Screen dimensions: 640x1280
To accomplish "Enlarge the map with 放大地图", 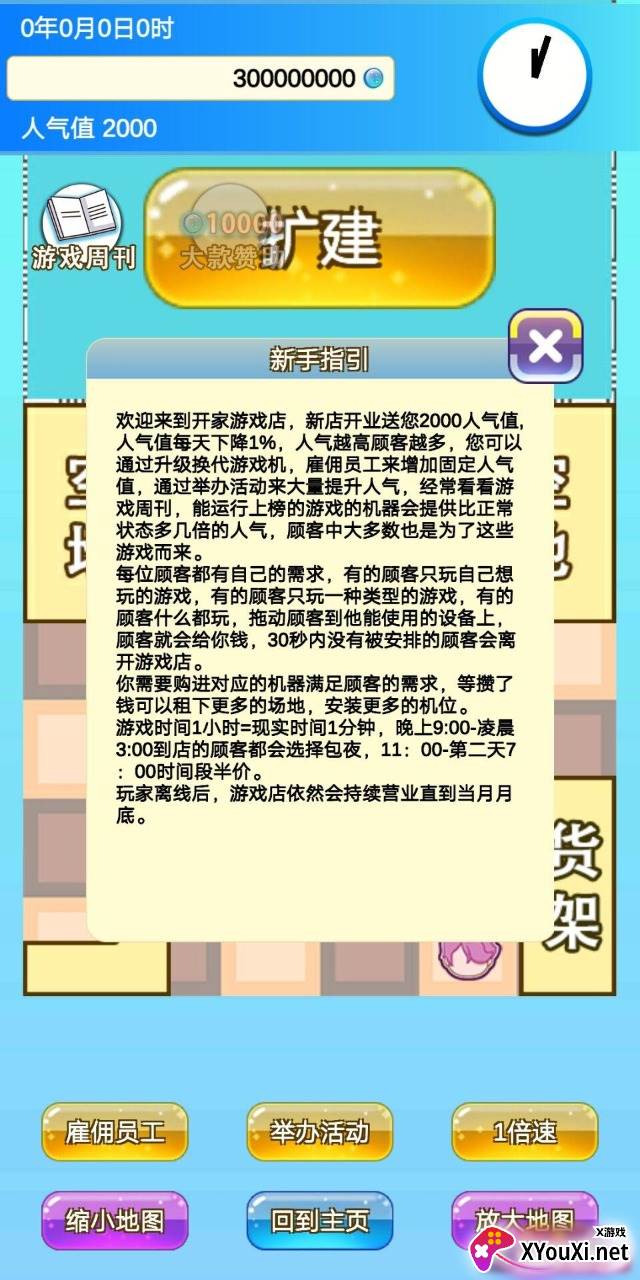I will pos(525,1220).
